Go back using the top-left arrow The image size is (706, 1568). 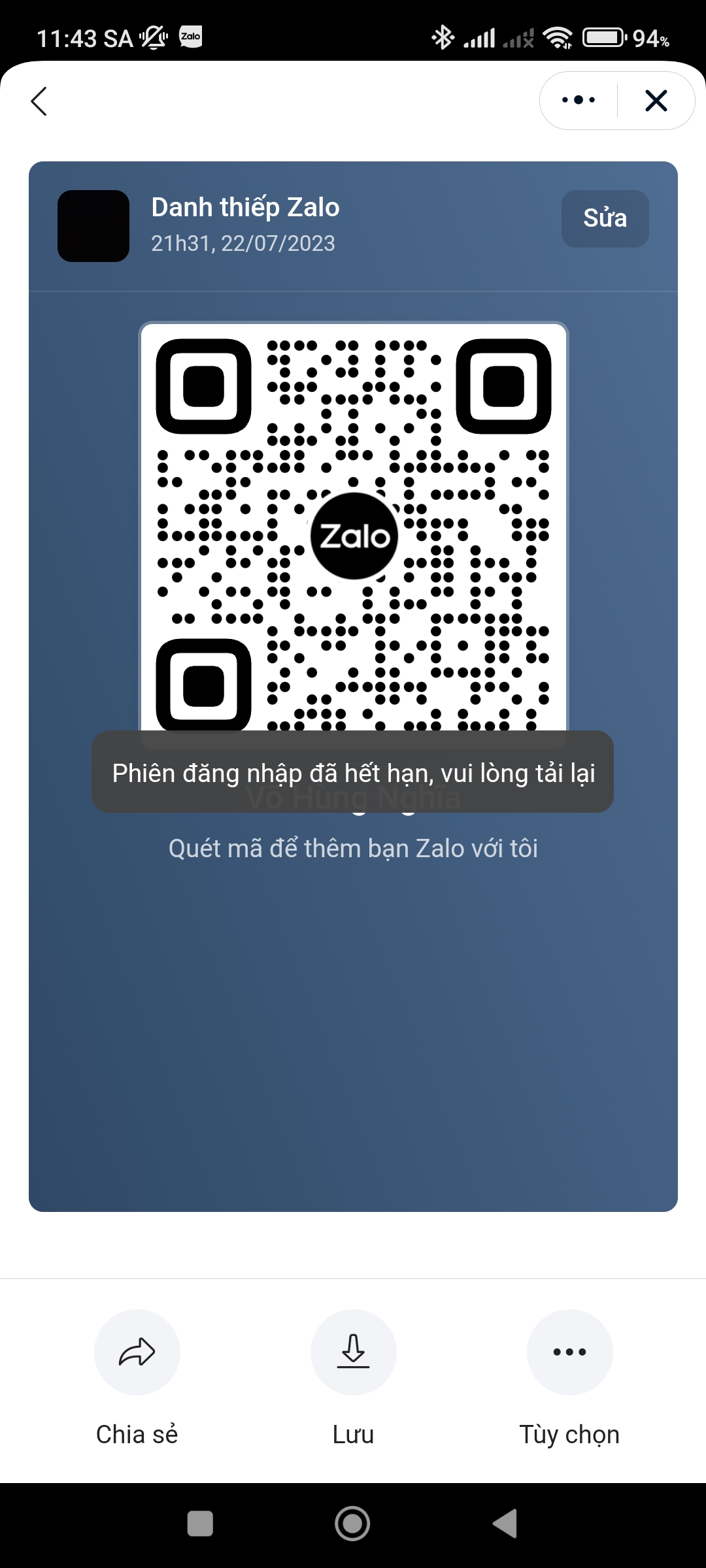[x=39, y=101]
